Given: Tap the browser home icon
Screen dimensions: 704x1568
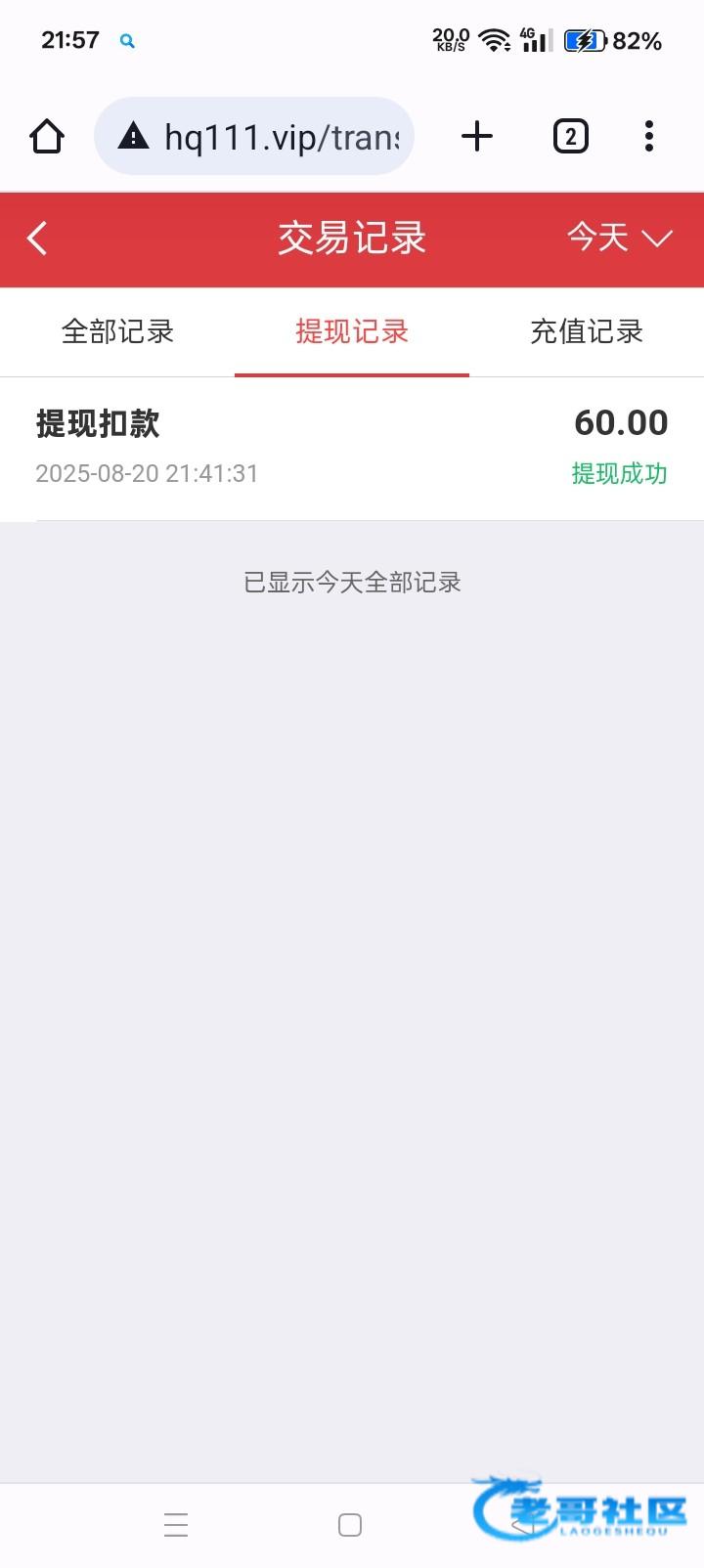Looking at the screenshot, I should [47, 137].
